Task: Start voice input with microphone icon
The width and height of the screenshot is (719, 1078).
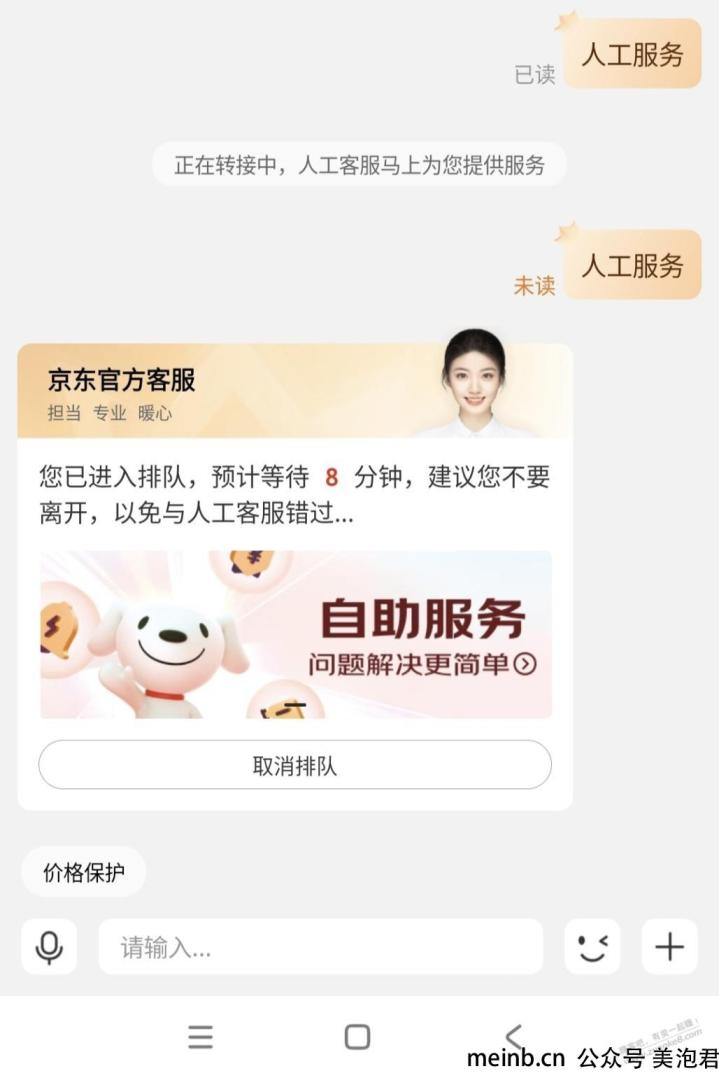Action: pyautogui.click(x=49, y=946)
